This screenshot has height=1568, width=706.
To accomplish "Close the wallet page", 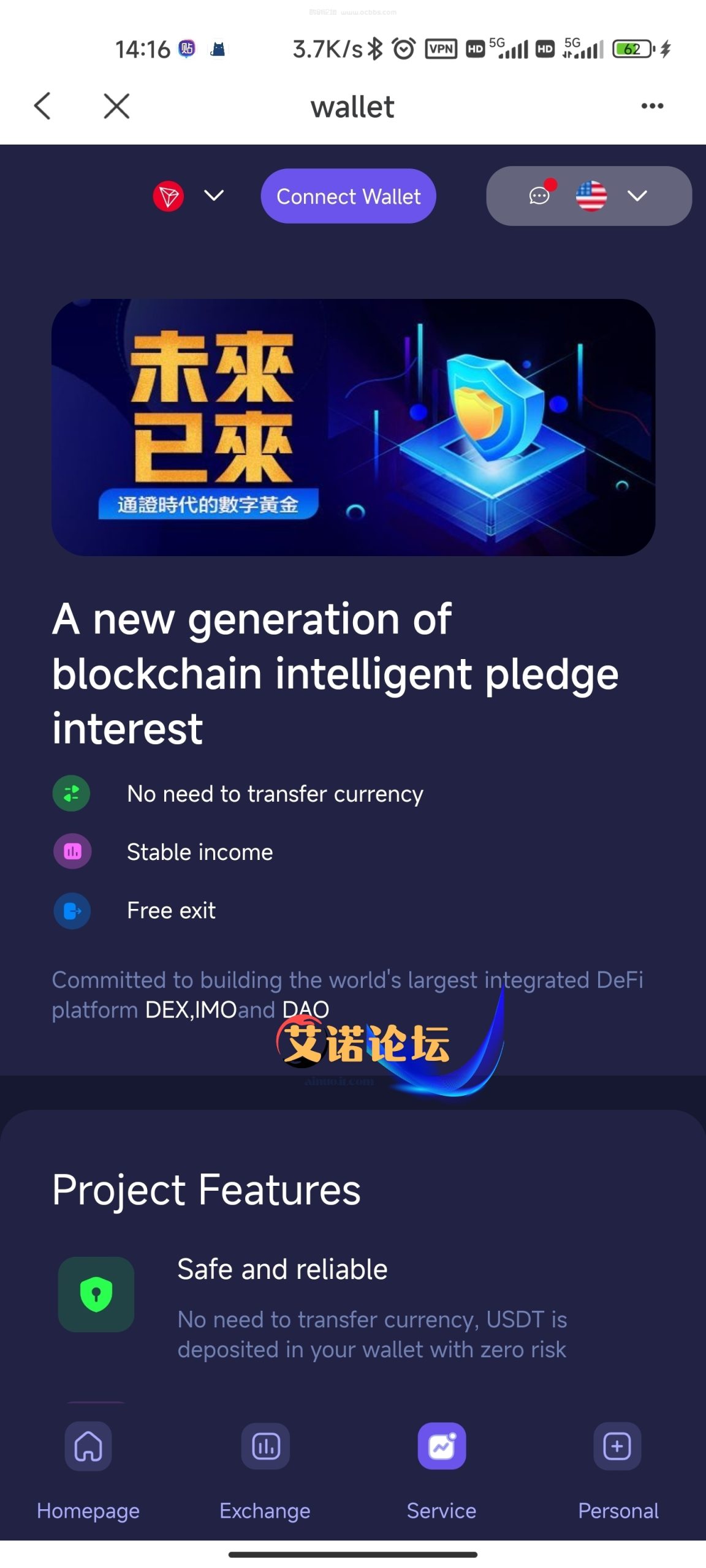I will [x=116, y=106].
